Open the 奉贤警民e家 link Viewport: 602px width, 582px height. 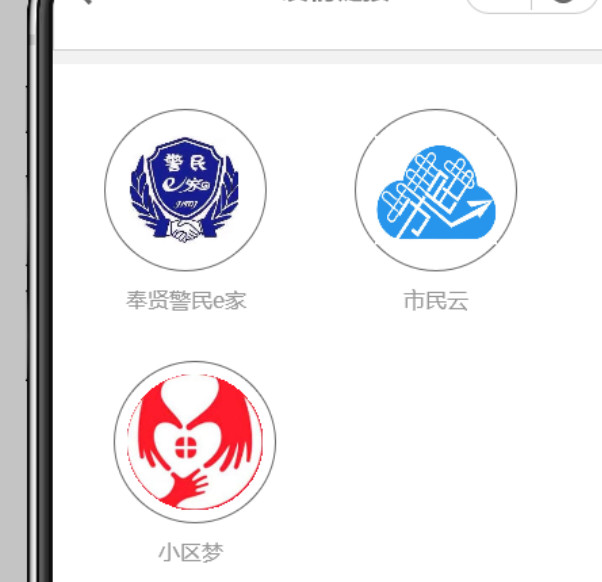click(185, 190)
